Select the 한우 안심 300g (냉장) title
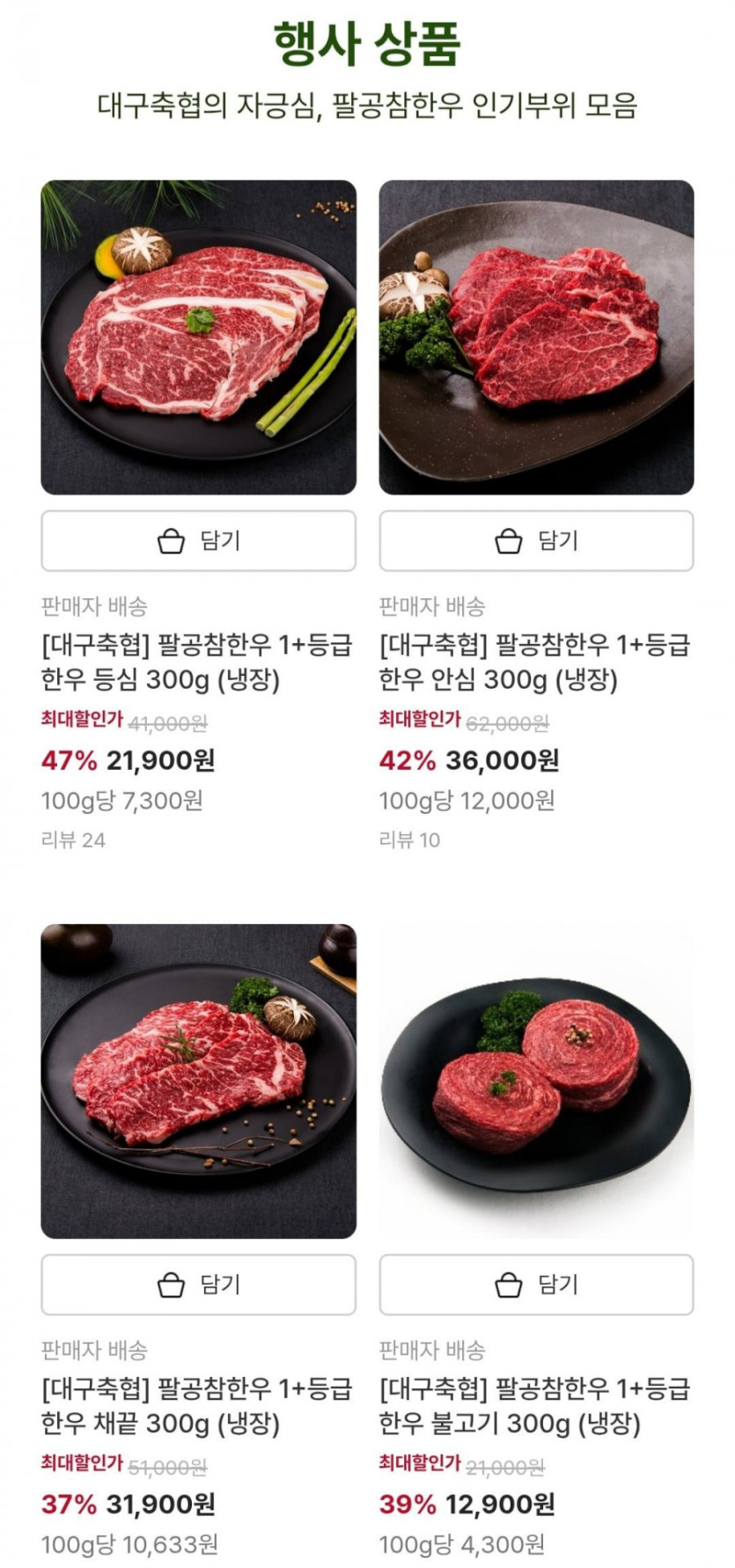Viewport: 735px width, 1568px height. [x=534, y=662]
